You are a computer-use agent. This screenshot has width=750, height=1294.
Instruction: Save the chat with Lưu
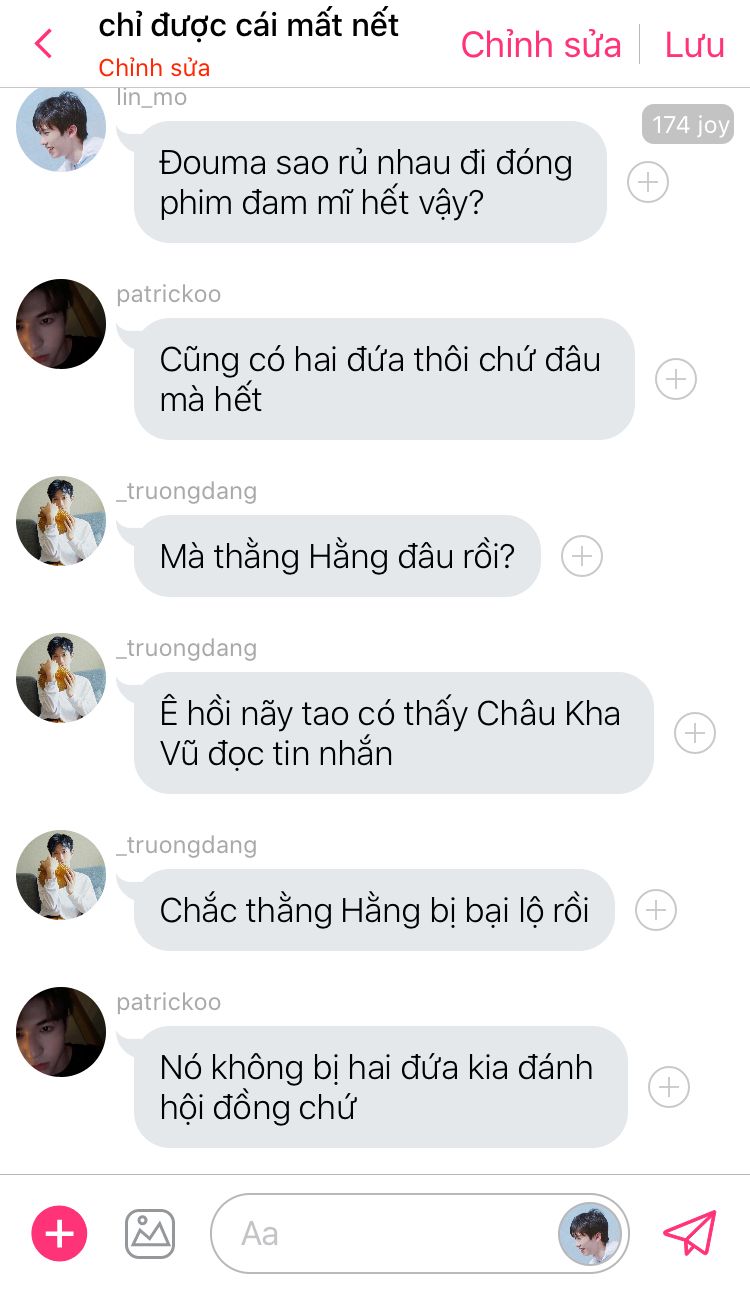(x=695, y=45)
